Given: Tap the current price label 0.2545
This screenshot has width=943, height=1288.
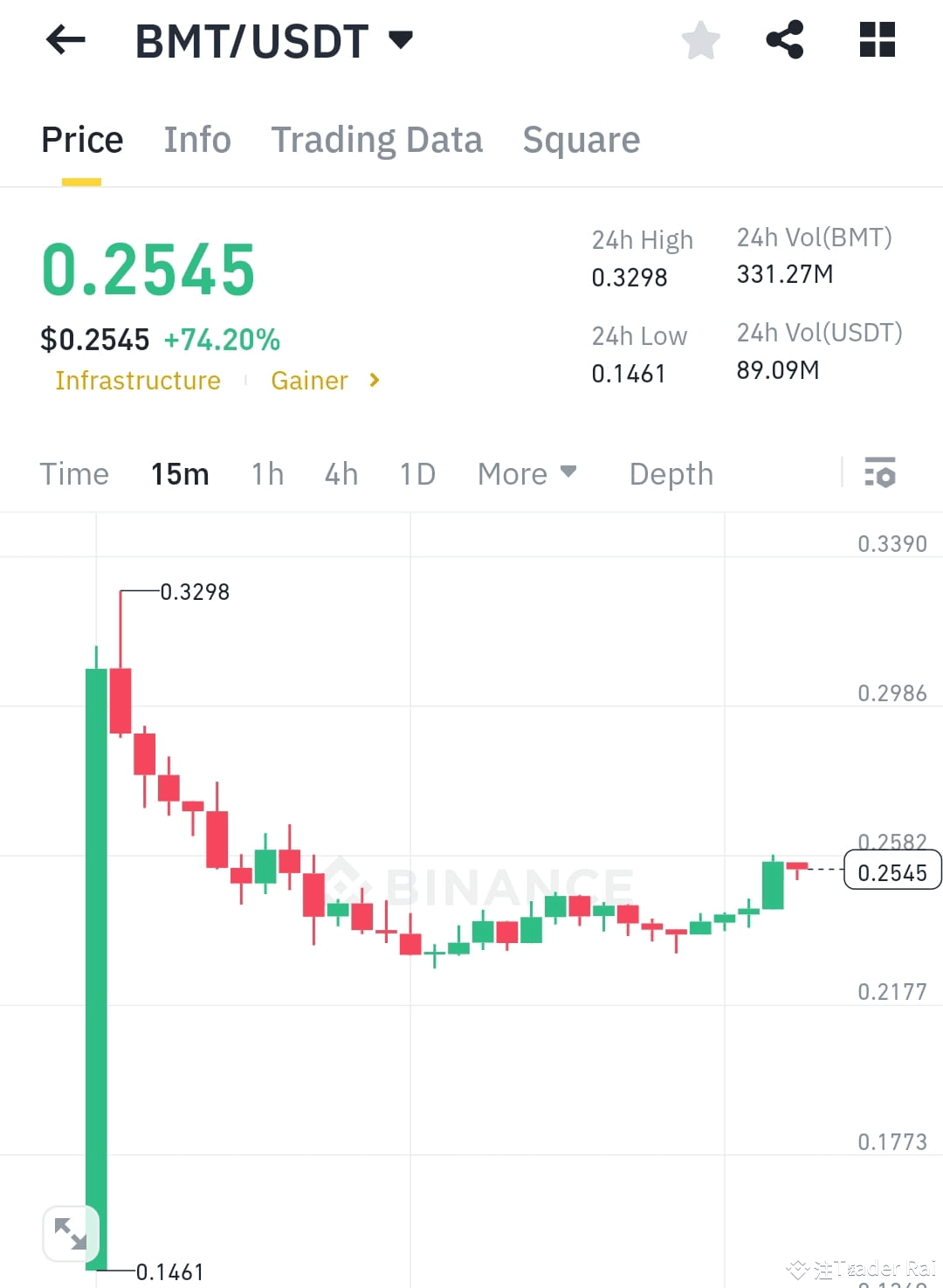Looking at the screenshot, I should point(892,870).
